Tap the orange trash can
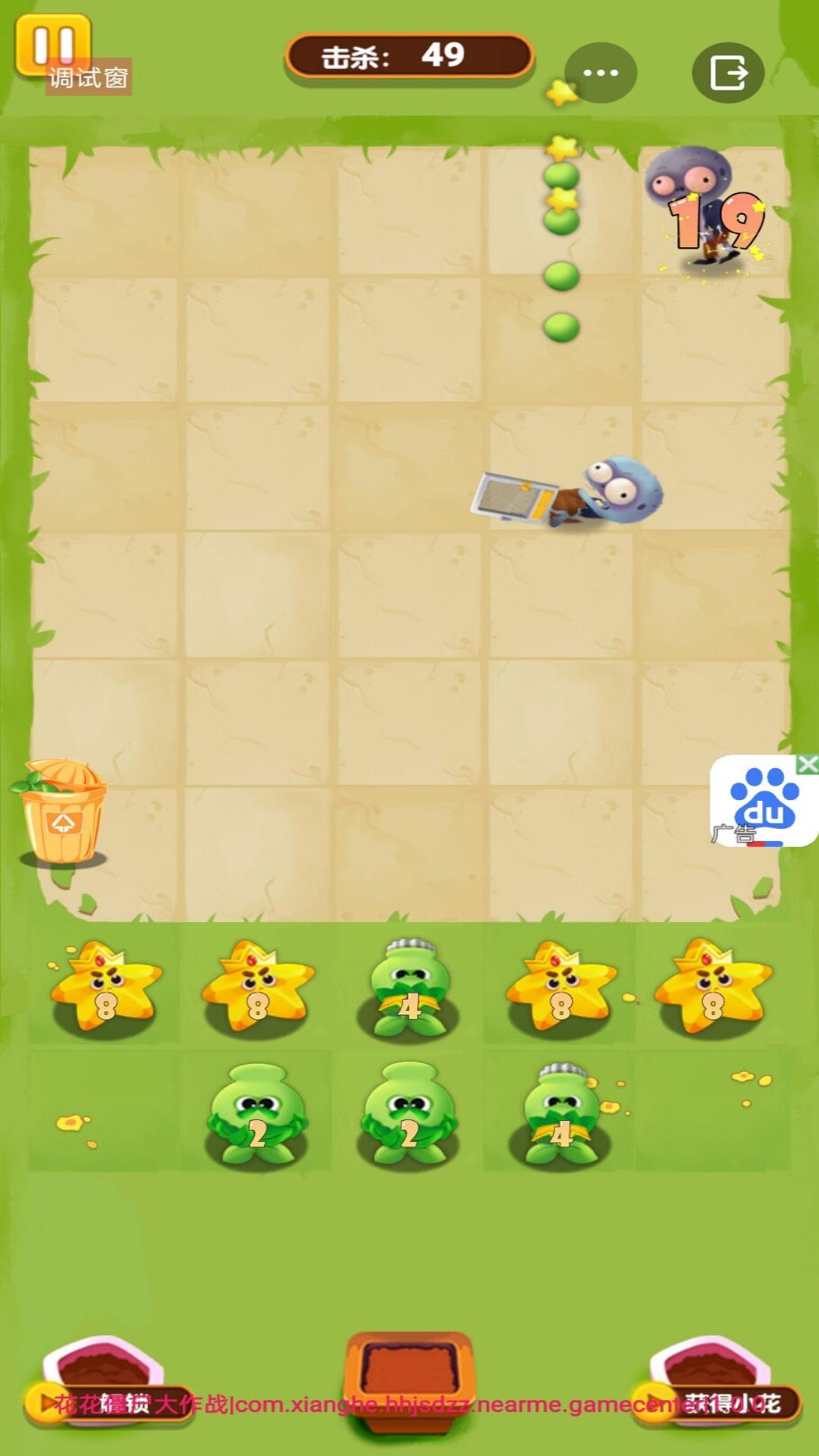This screenshot has height=1456, width=819. coord(62,813)
